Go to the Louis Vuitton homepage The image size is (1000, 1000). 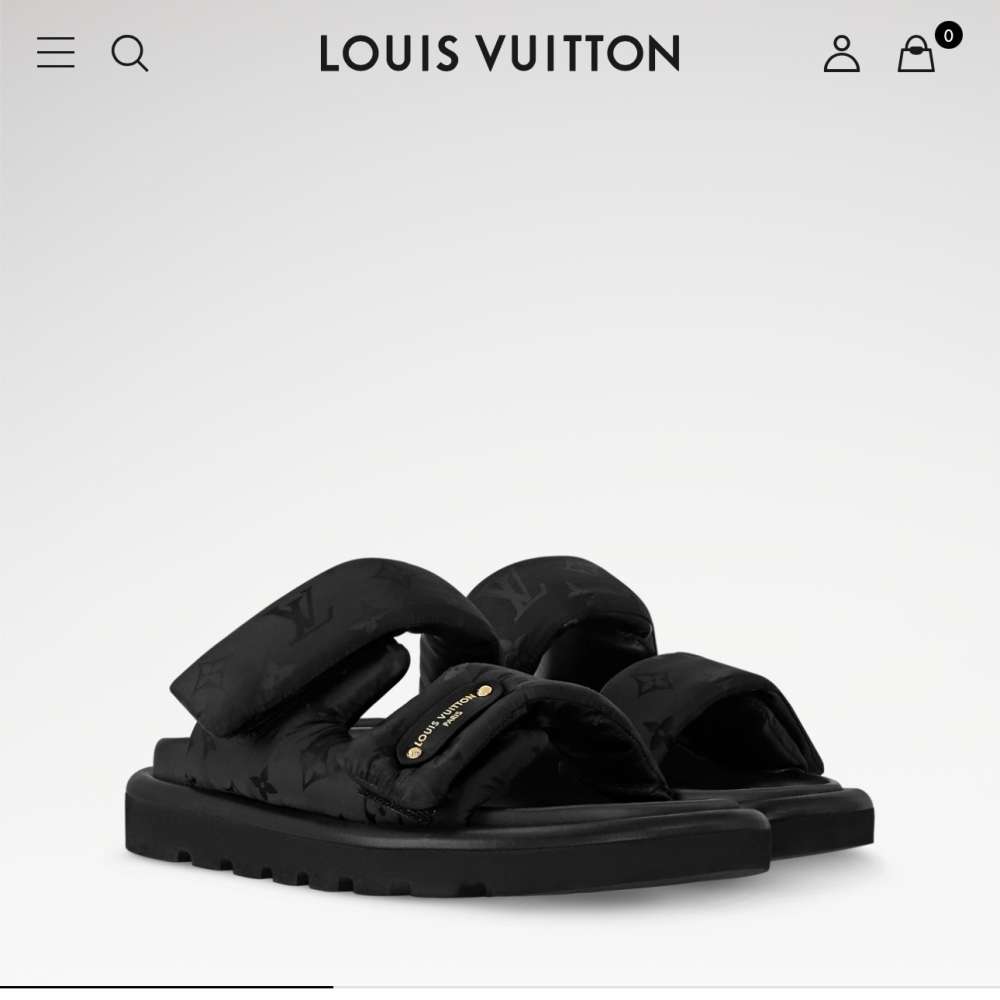[x=499, y=53]
